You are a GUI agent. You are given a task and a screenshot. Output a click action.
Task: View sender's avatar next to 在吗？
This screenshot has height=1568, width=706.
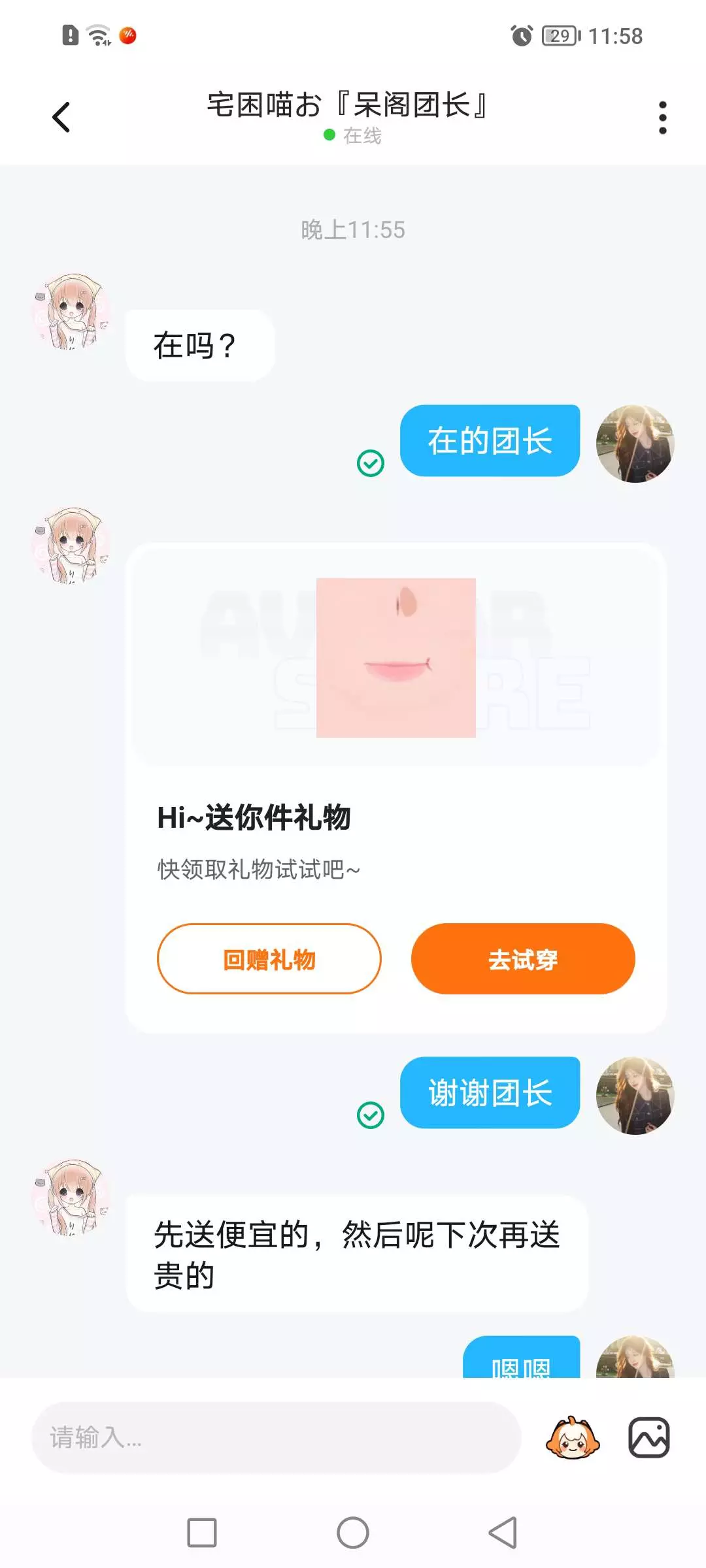(x=72, y=312)
